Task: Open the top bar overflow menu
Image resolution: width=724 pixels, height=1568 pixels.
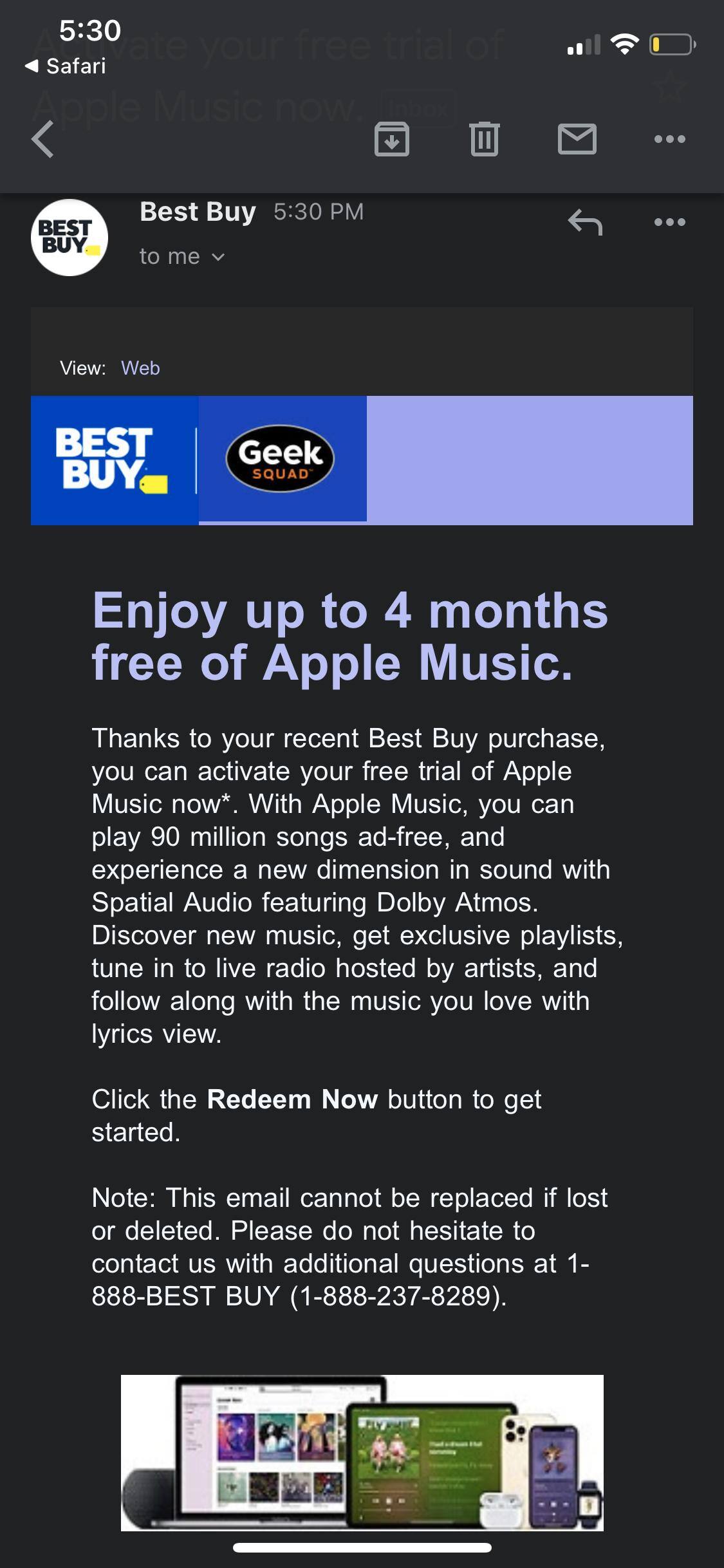Action: point(669,139)
